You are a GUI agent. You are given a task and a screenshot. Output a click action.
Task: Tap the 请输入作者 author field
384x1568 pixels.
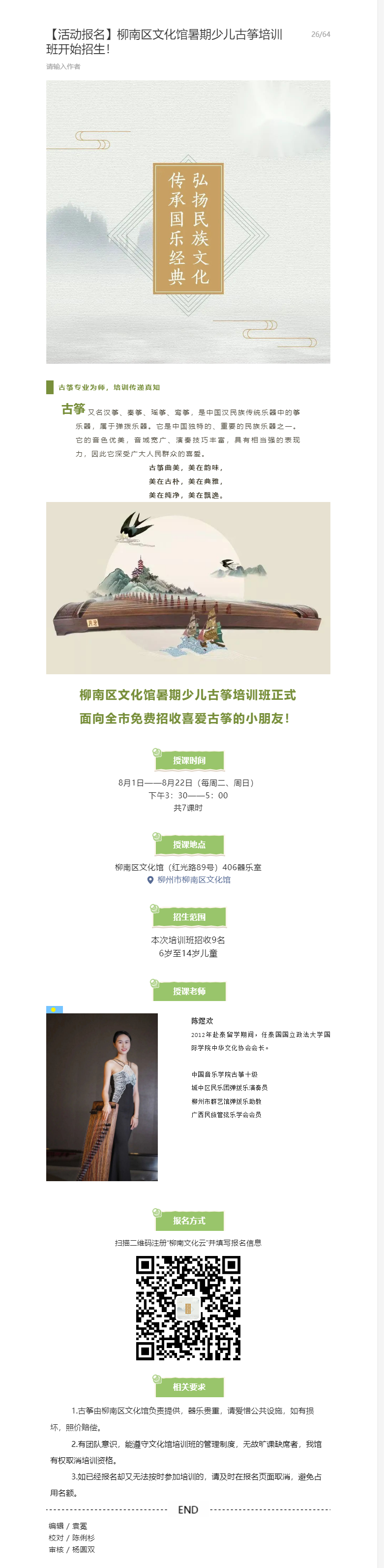[63, 66]
